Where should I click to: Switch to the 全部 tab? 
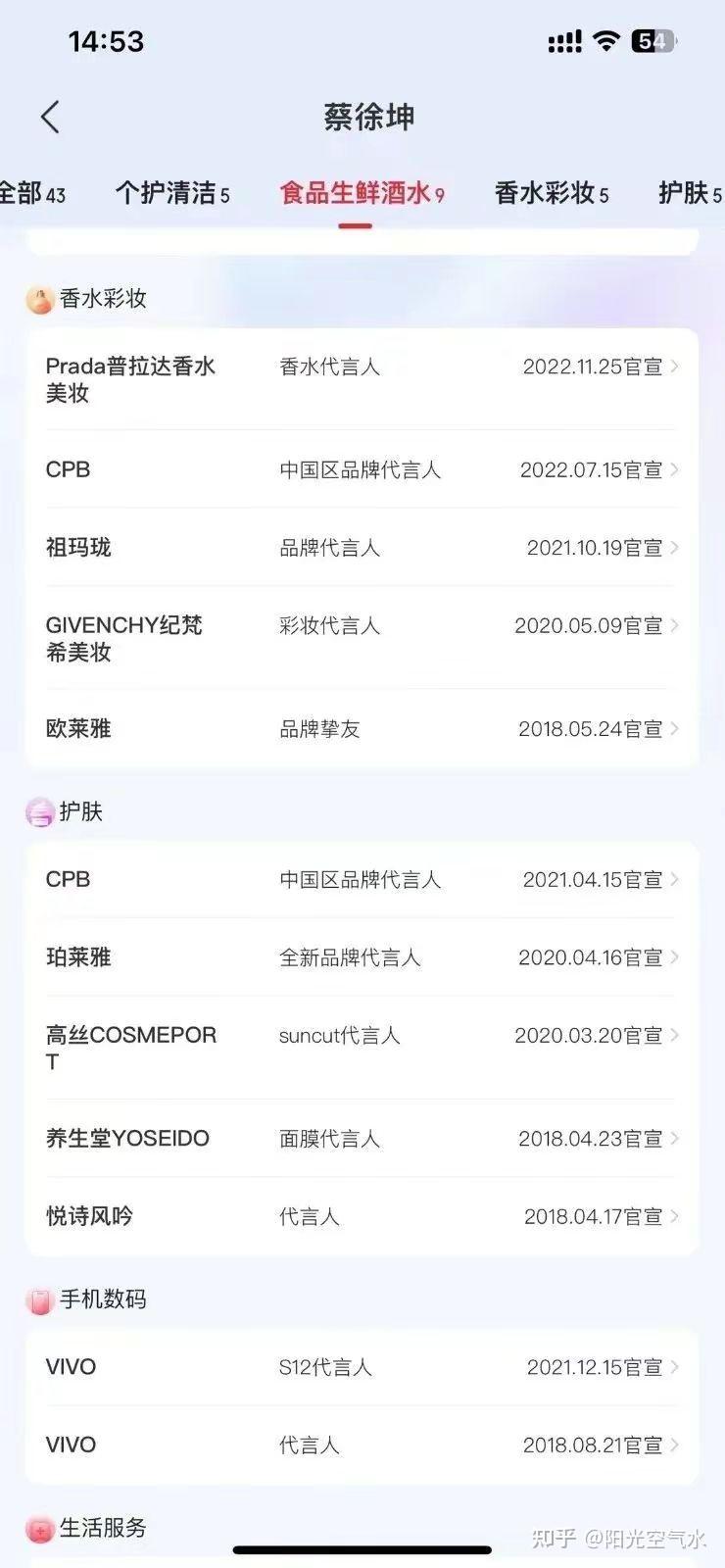[x=31, y=193]
